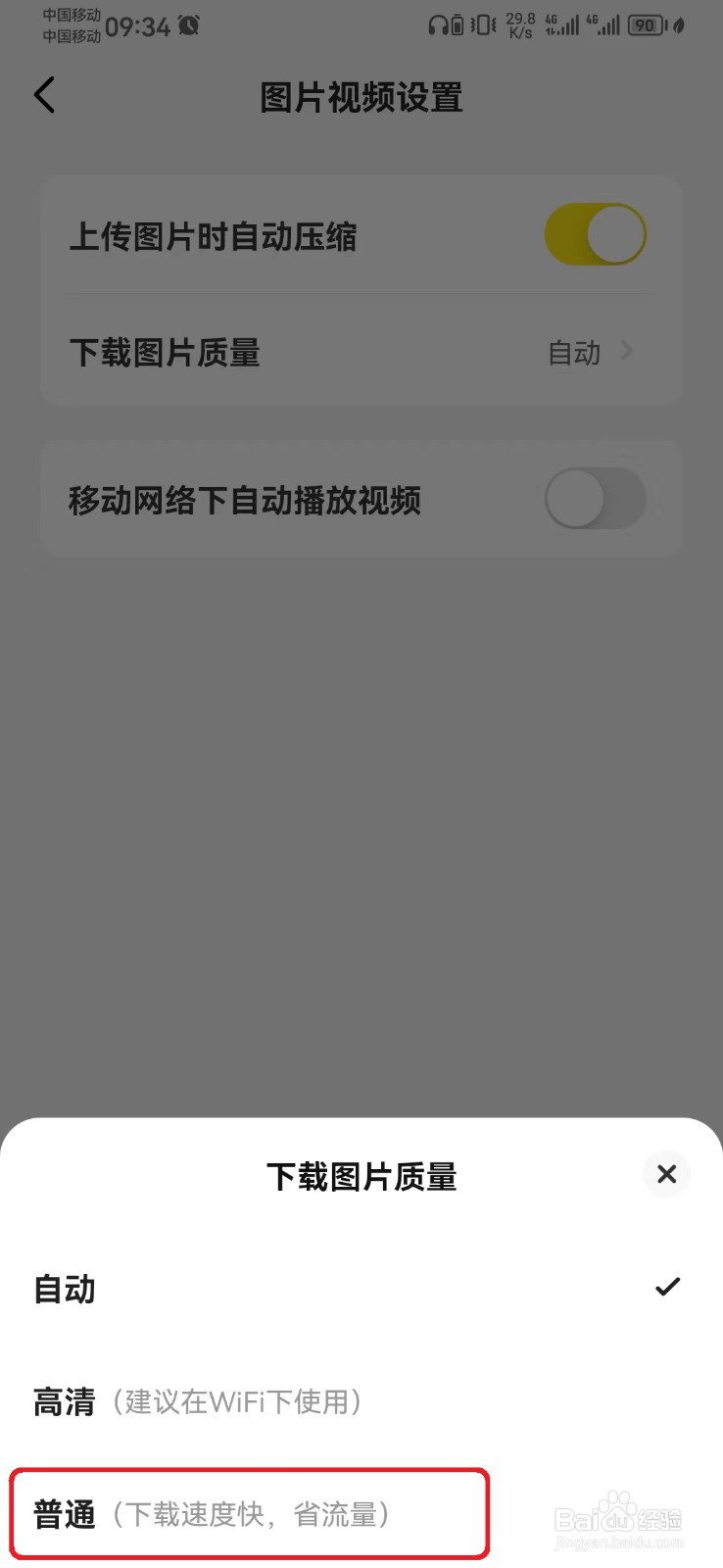723x1568 pixels.
Task: Tap the 下载图片质量 sheet title
Action: pos(361,1176)
